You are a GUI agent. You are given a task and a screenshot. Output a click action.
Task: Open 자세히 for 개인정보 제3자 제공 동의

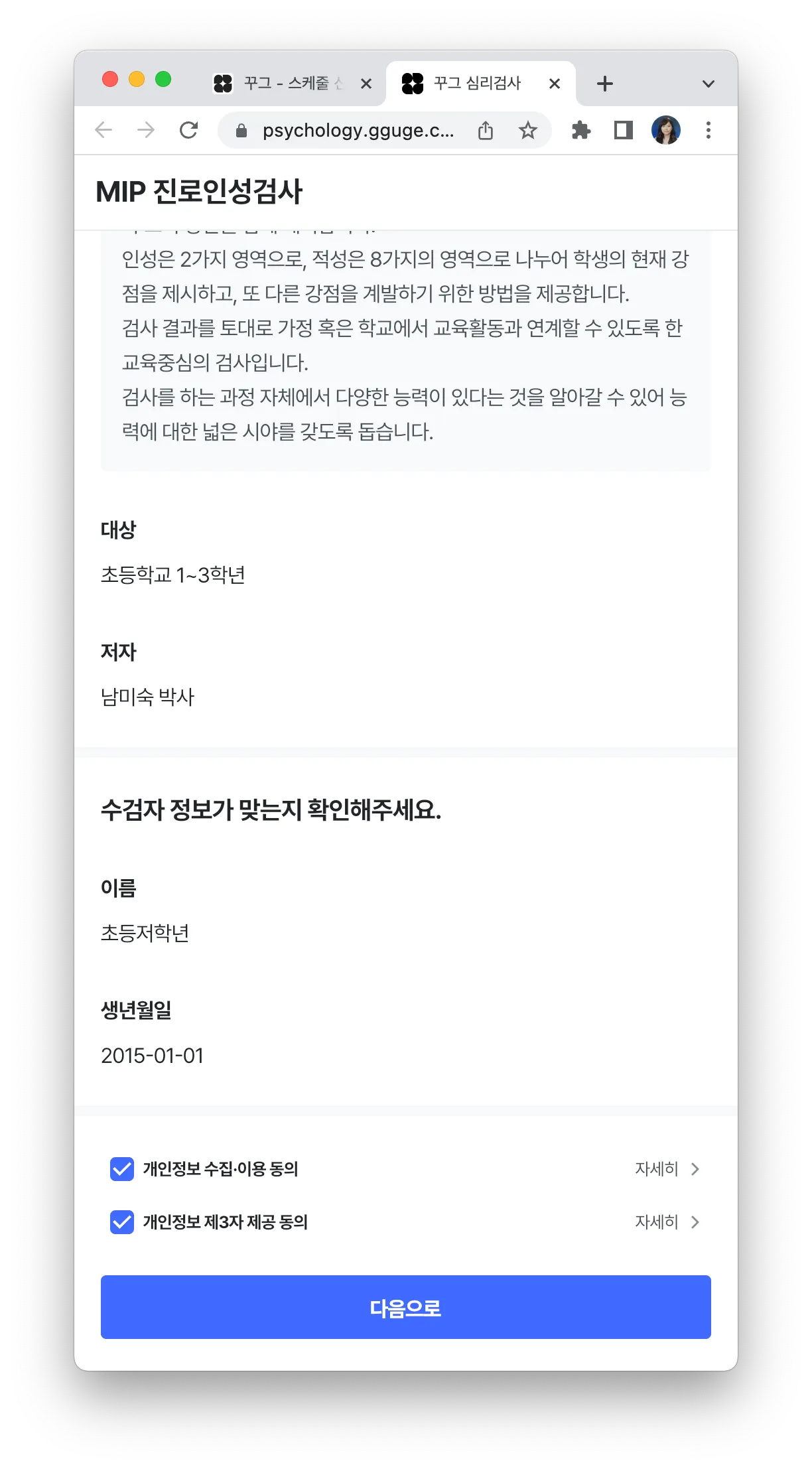[x=667, y=1222]
